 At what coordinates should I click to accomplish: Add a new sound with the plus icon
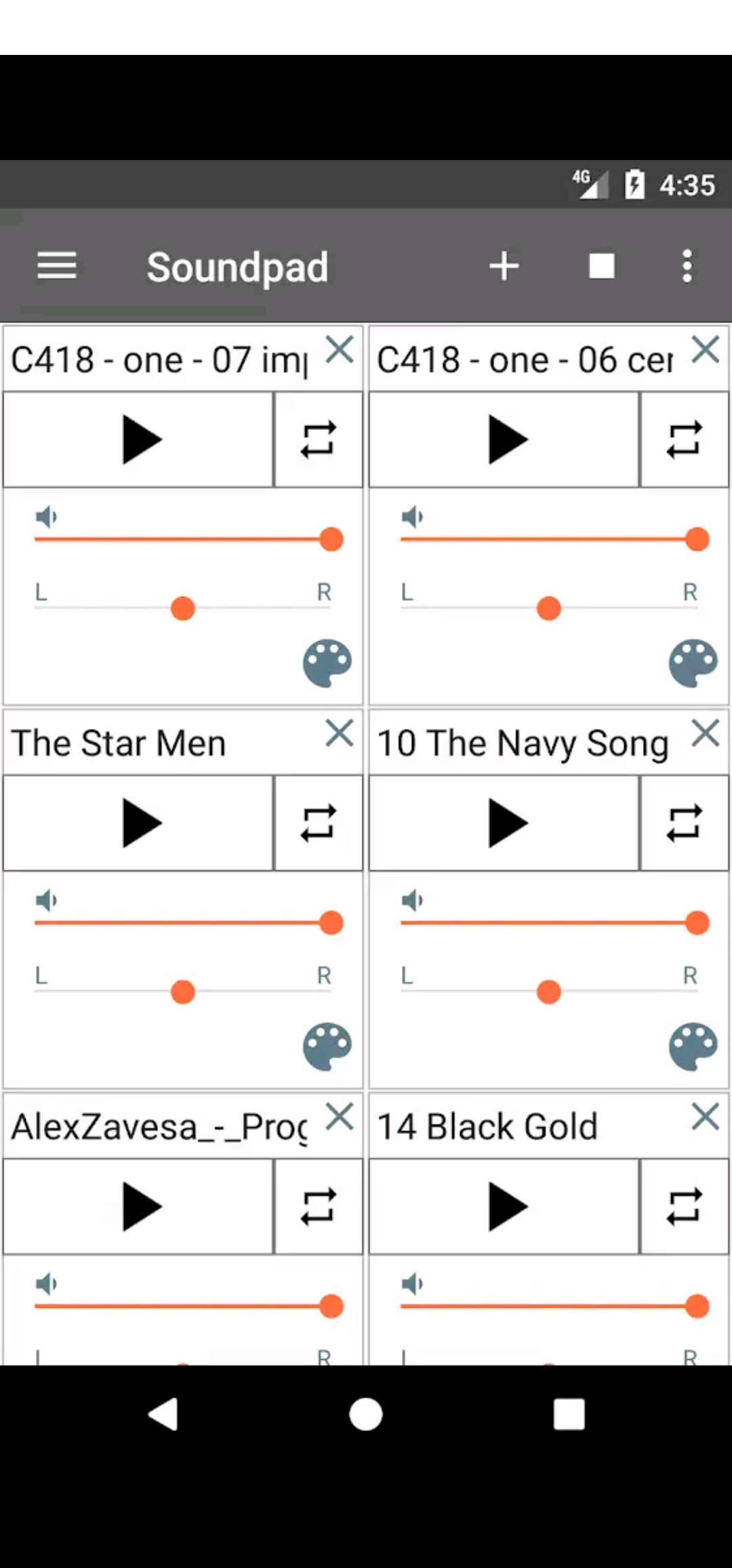coord(504,266)
